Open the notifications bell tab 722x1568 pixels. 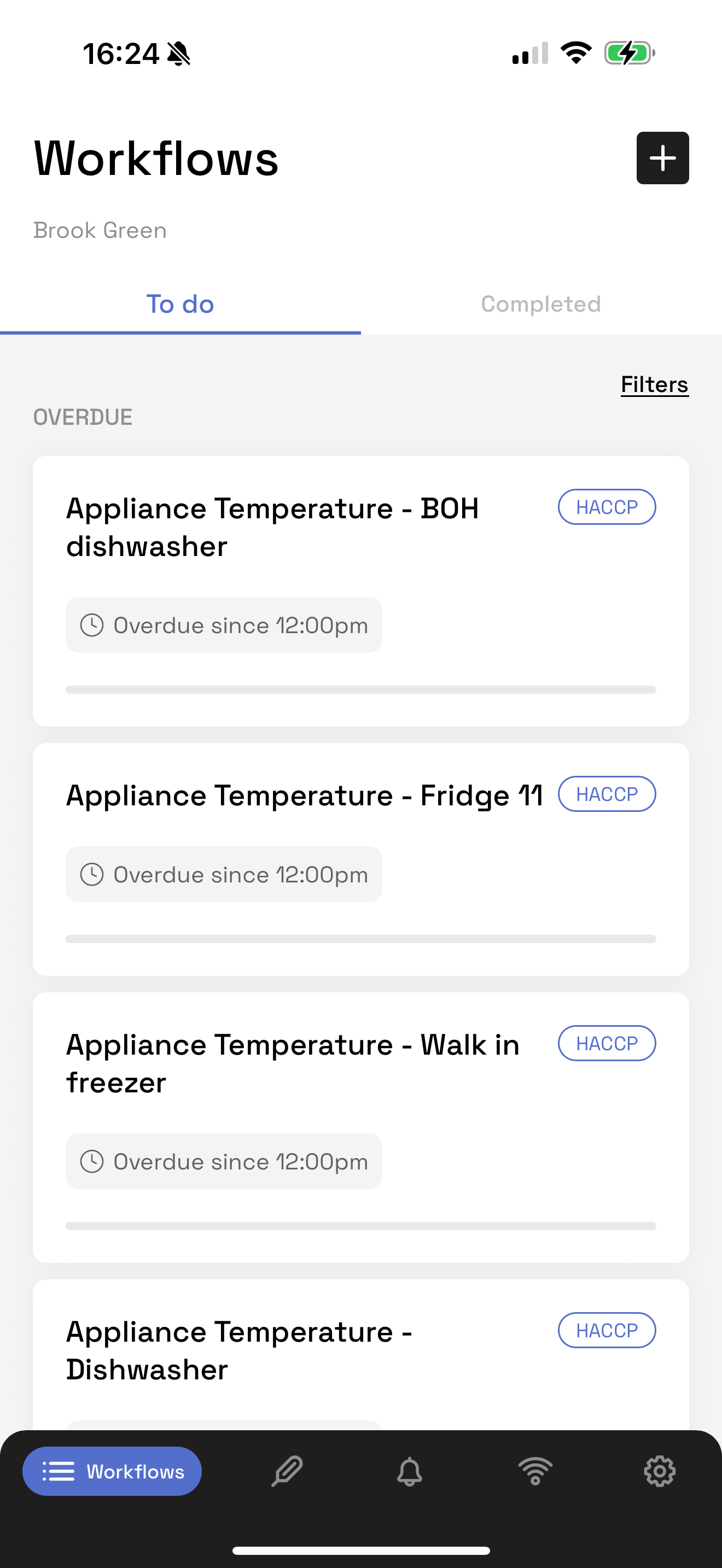click(410, 1471)
